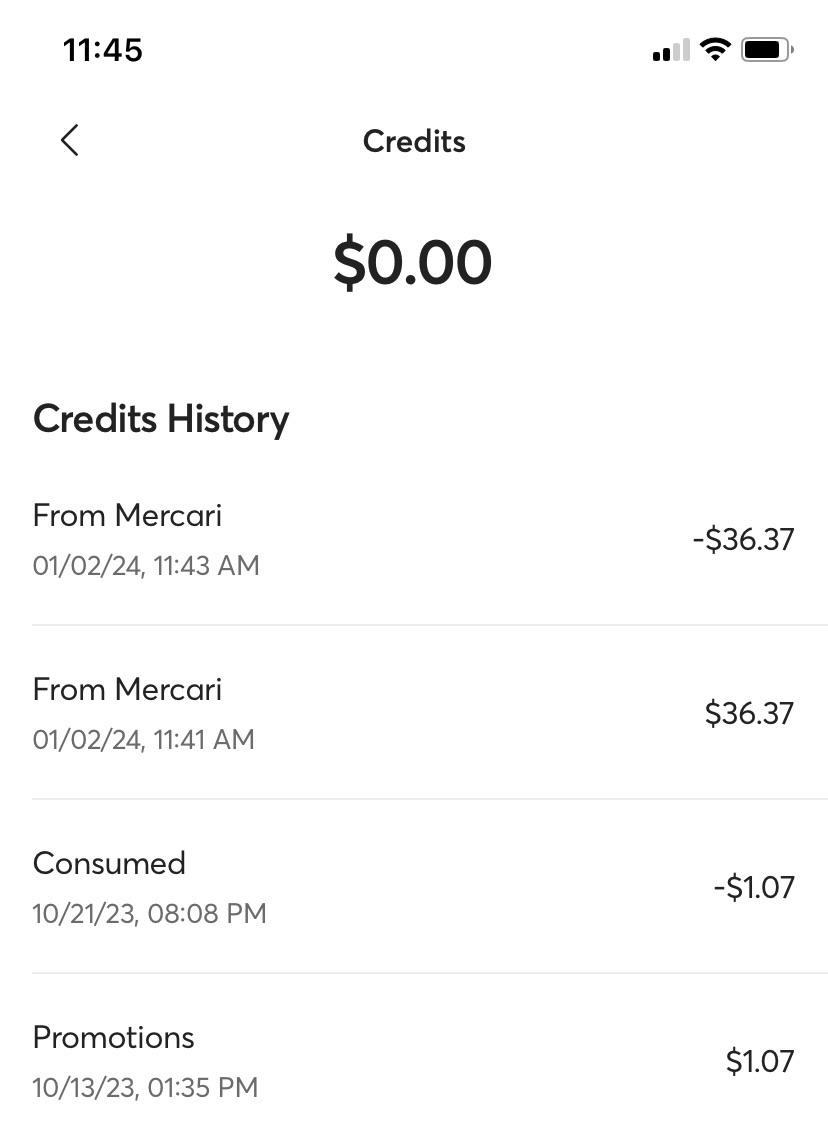
Task: Tap the 10/13/23 Promotions date
Action: click(145, 1087)
